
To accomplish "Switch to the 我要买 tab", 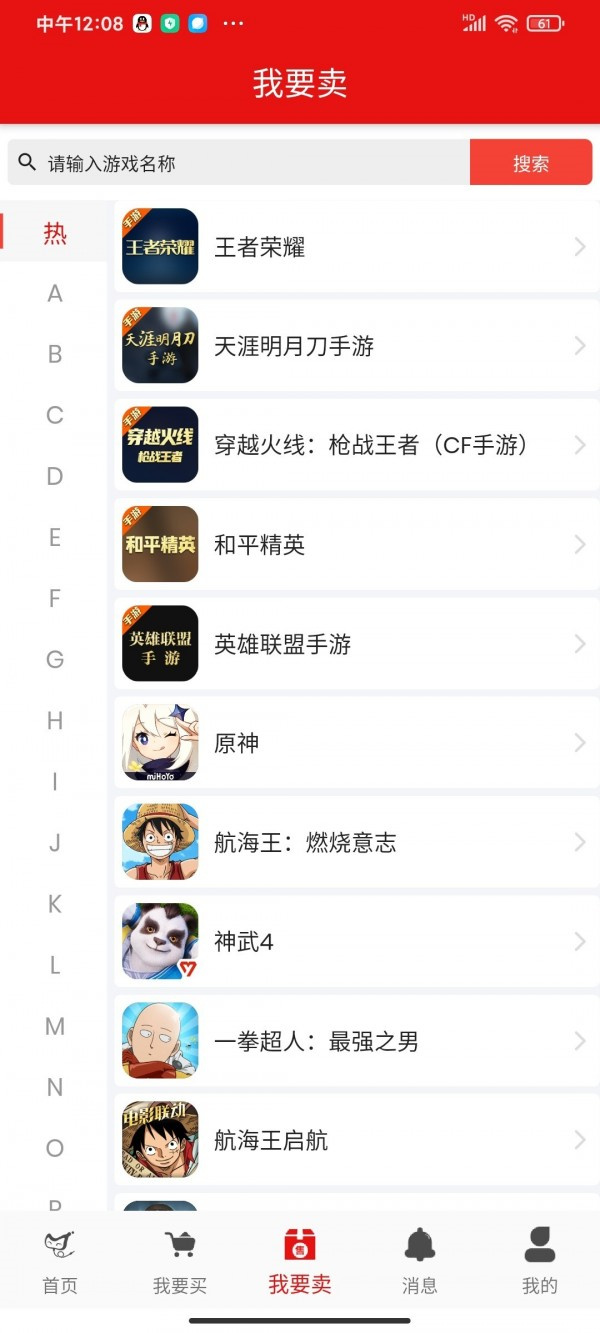I will (x=180, y=1263).
